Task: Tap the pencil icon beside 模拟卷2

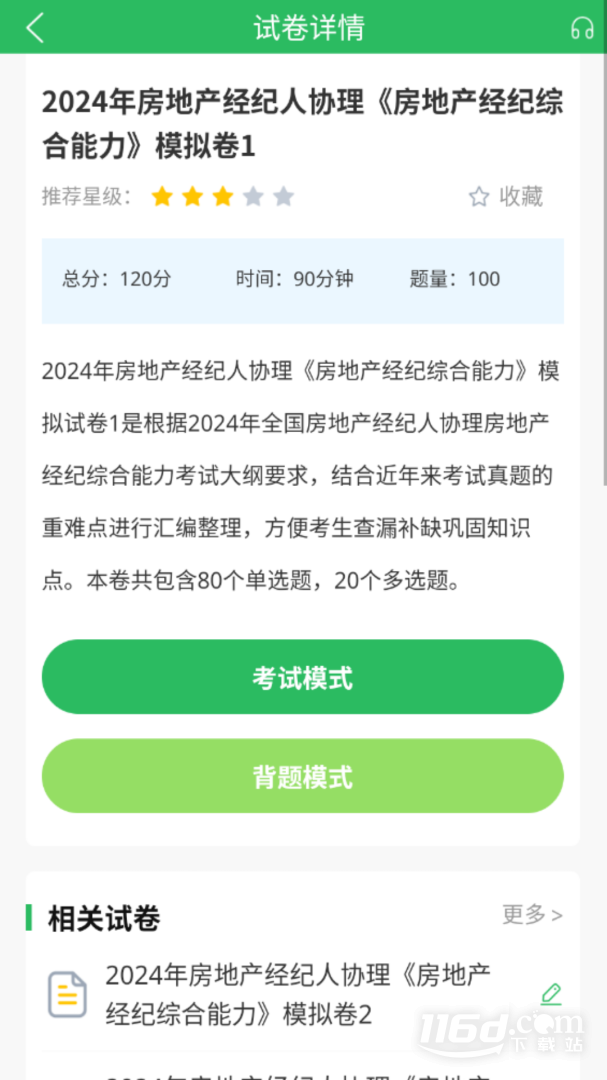Action: [551, 995]
